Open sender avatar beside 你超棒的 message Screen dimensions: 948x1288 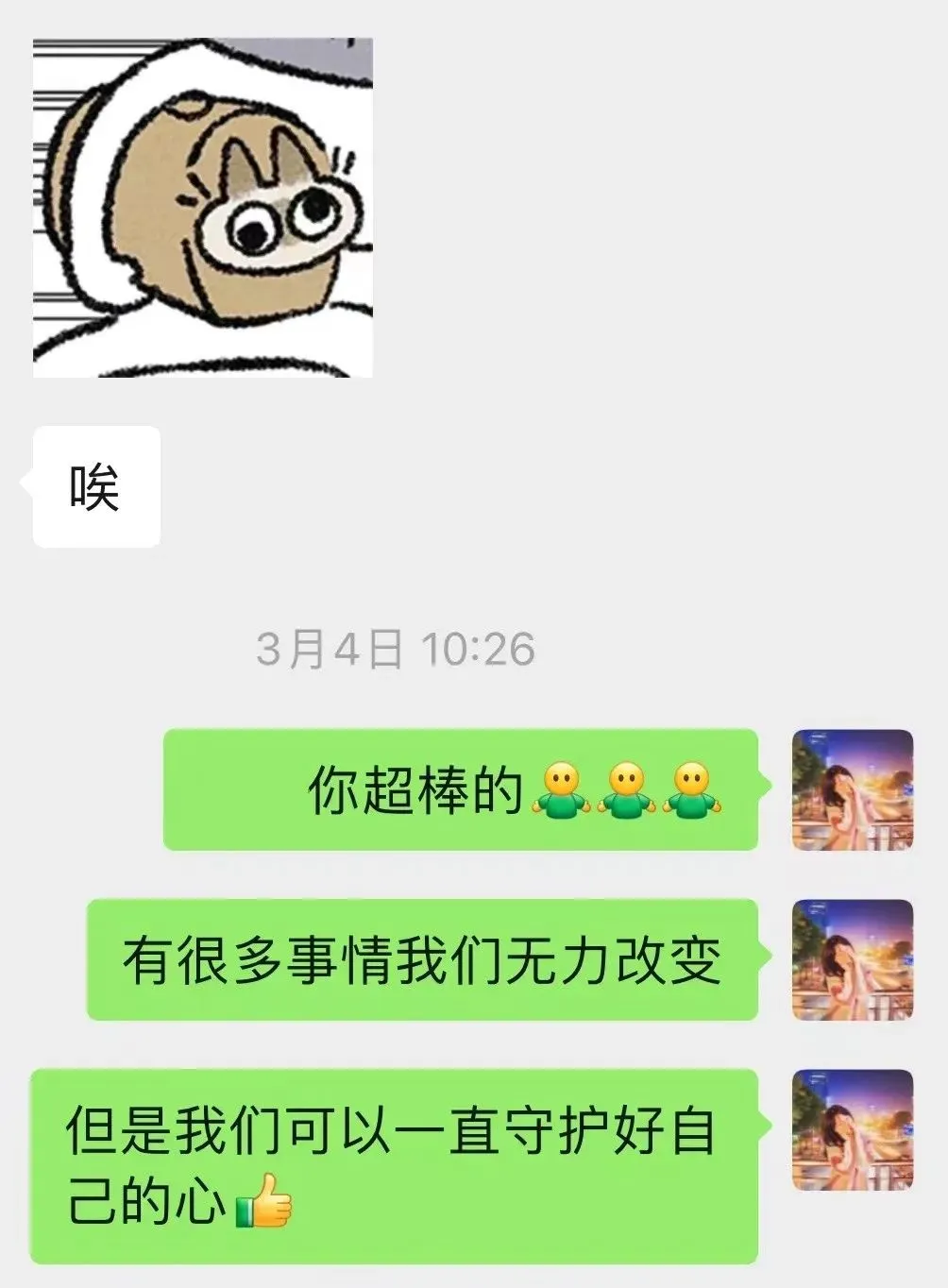[x=852, y=789]
